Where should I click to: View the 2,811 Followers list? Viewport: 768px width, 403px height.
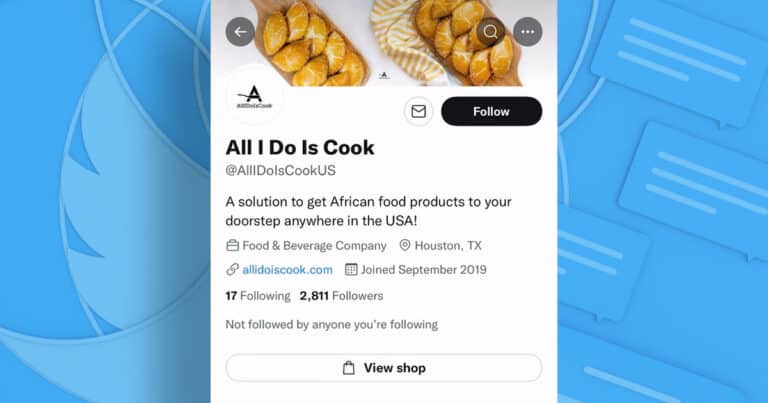341,296
